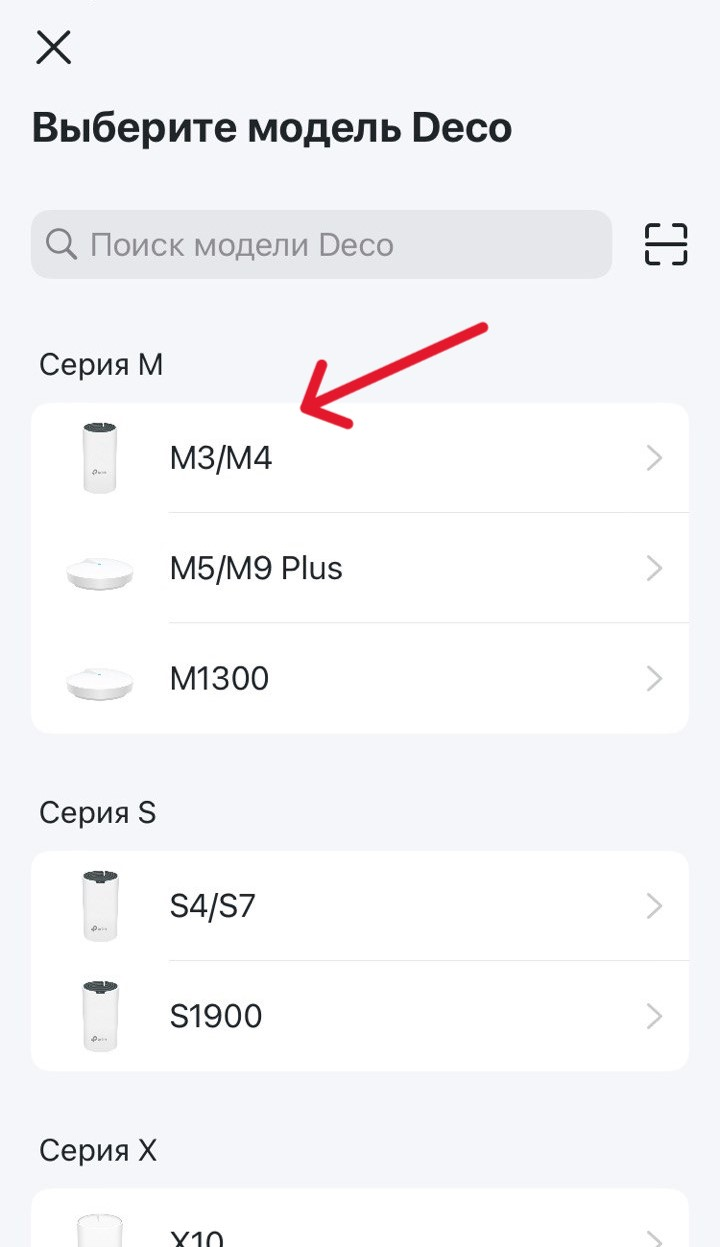The width and height of the screenshot is (720, 1247).
Task: Select the M3/M4 model
Action: pyautogui.click(x=360, y=458)
